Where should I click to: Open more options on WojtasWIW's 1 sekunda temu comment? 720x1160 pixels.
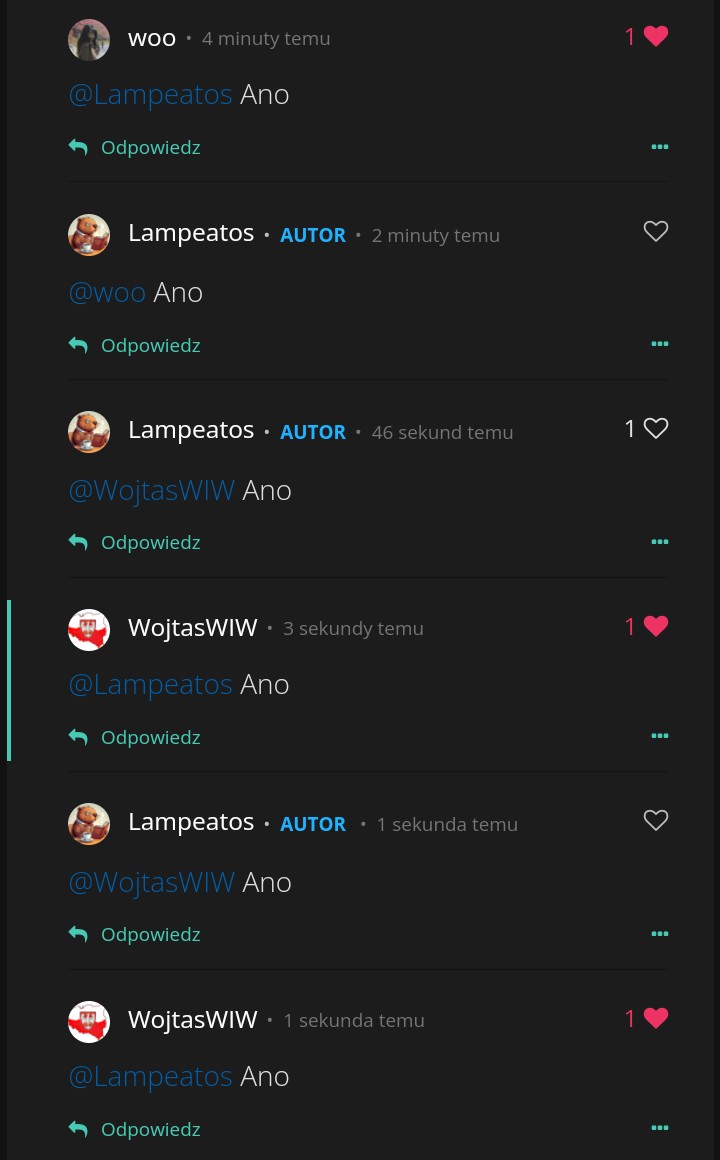(x=659, y=1128)
